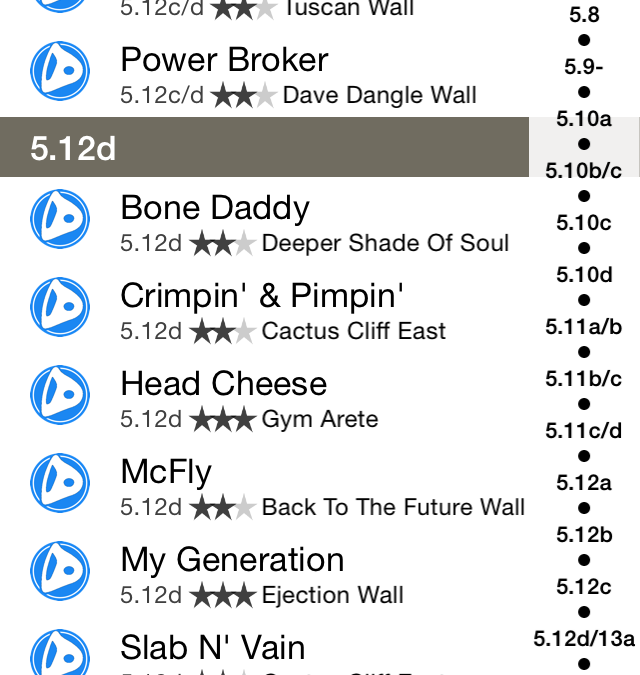
Task: Jump to the 5.12c section
Action: point(584,587)
